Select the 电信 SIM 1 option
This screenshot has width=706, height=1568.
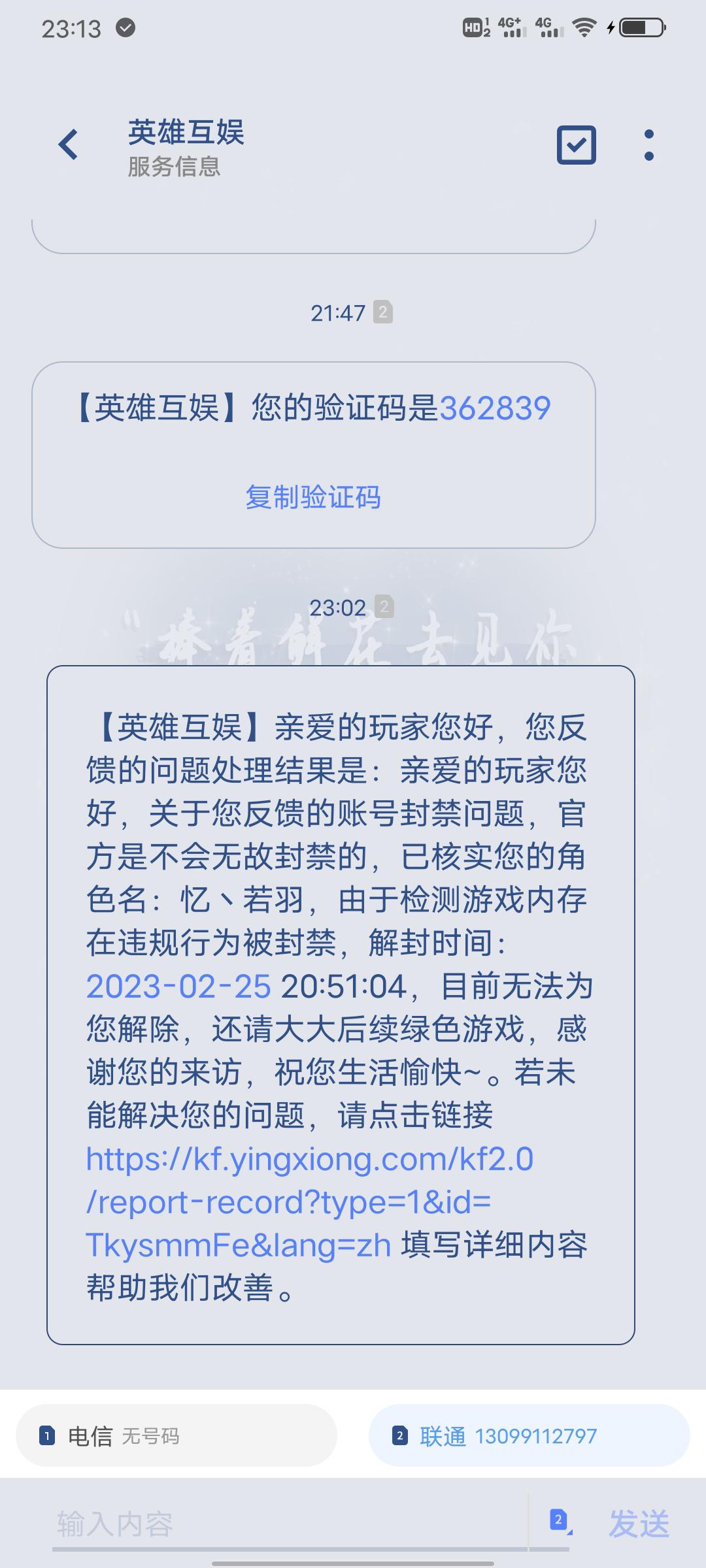tap(176, 1436)
